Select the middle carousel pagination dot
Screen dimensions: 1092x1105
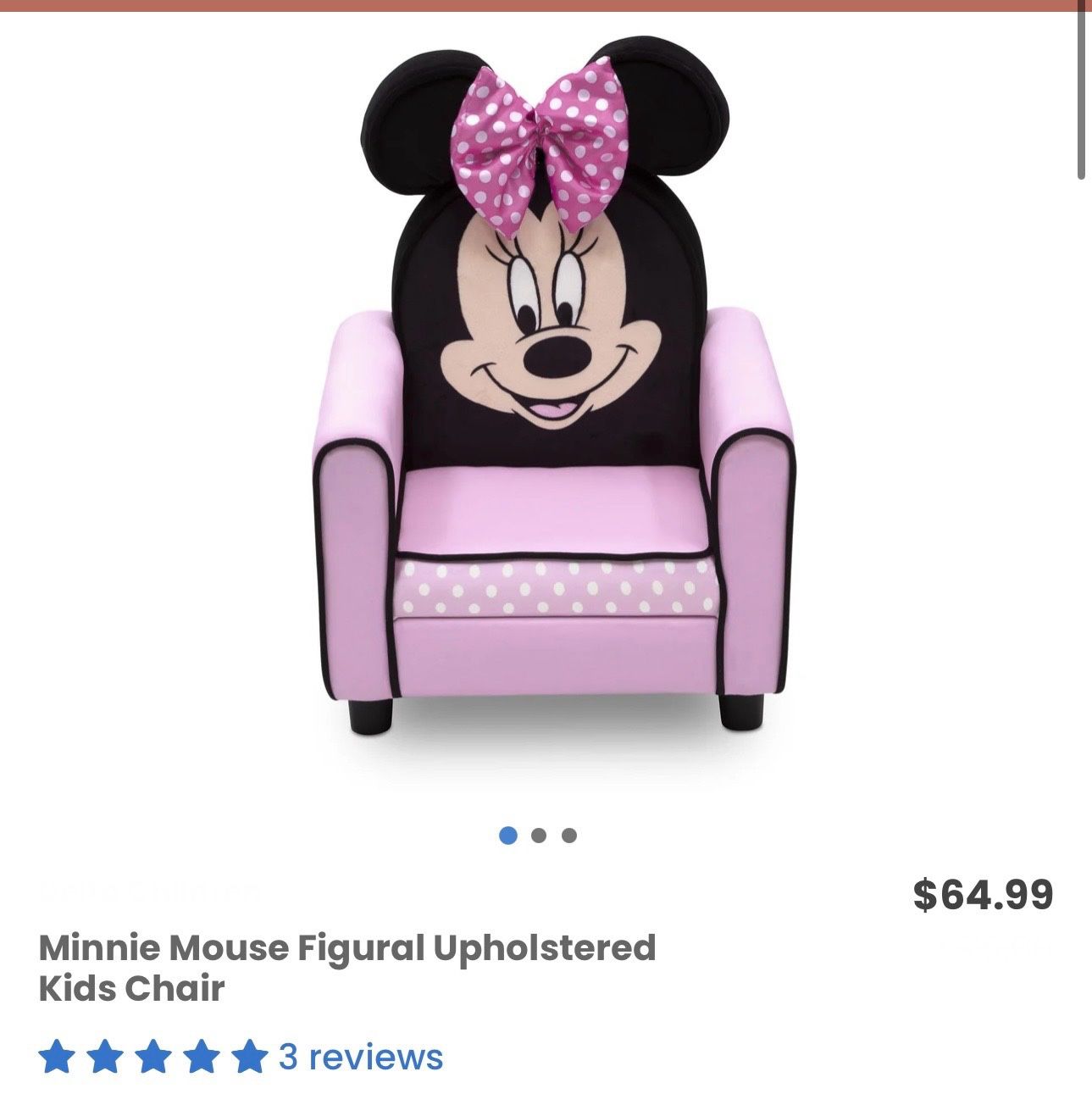coord(539,836)
